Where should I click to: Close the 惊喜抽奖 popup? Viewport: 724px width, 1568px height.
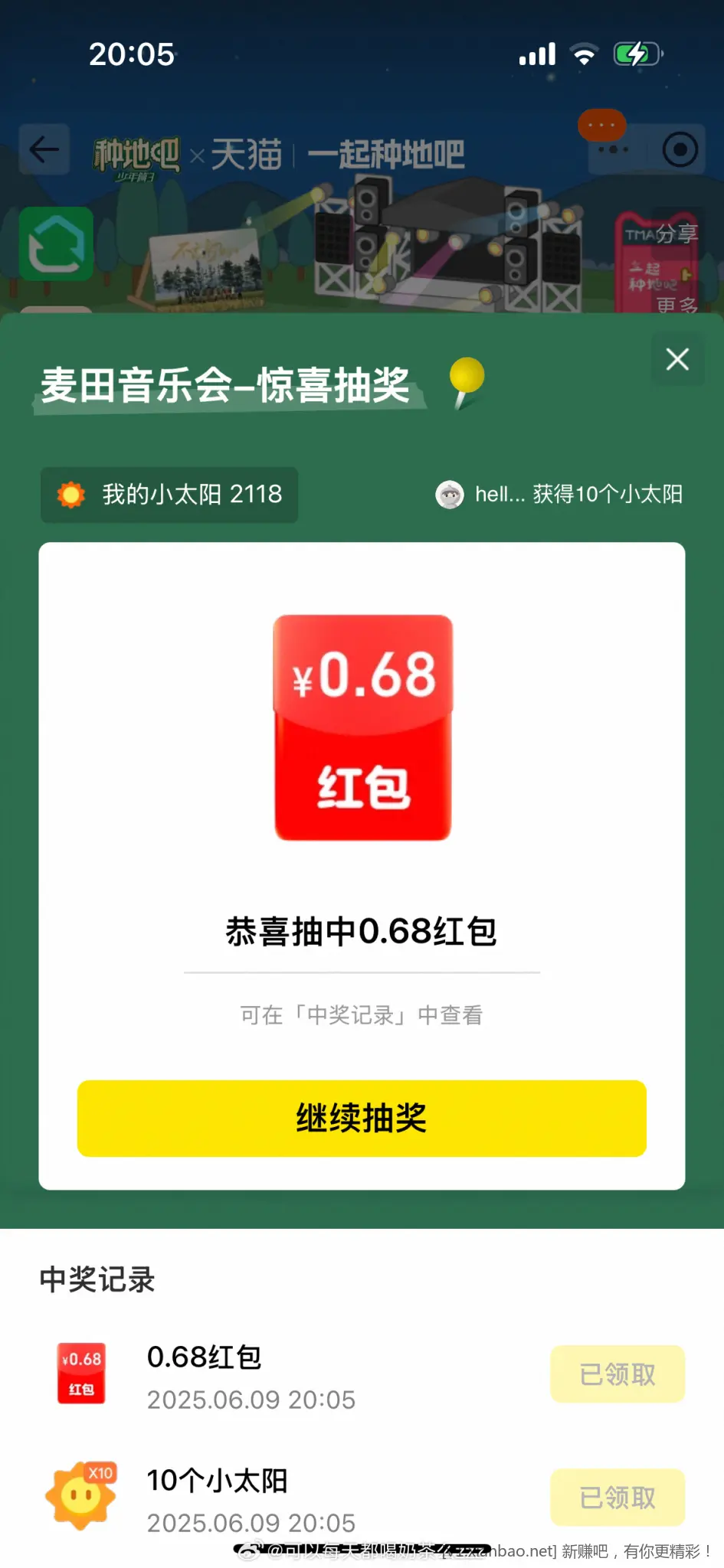tap(677, 359)
